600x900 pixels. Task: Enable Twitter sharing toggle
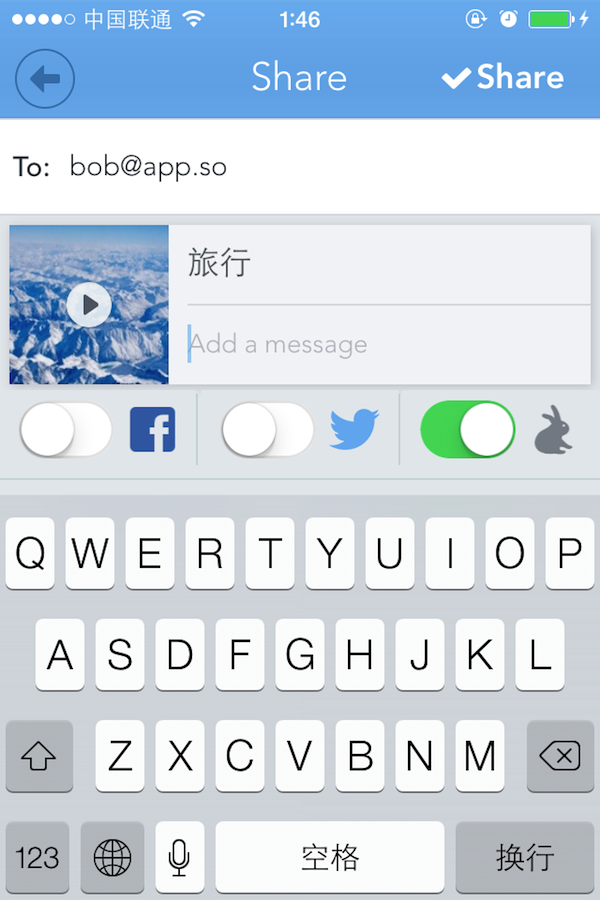[x=267, y=430]
